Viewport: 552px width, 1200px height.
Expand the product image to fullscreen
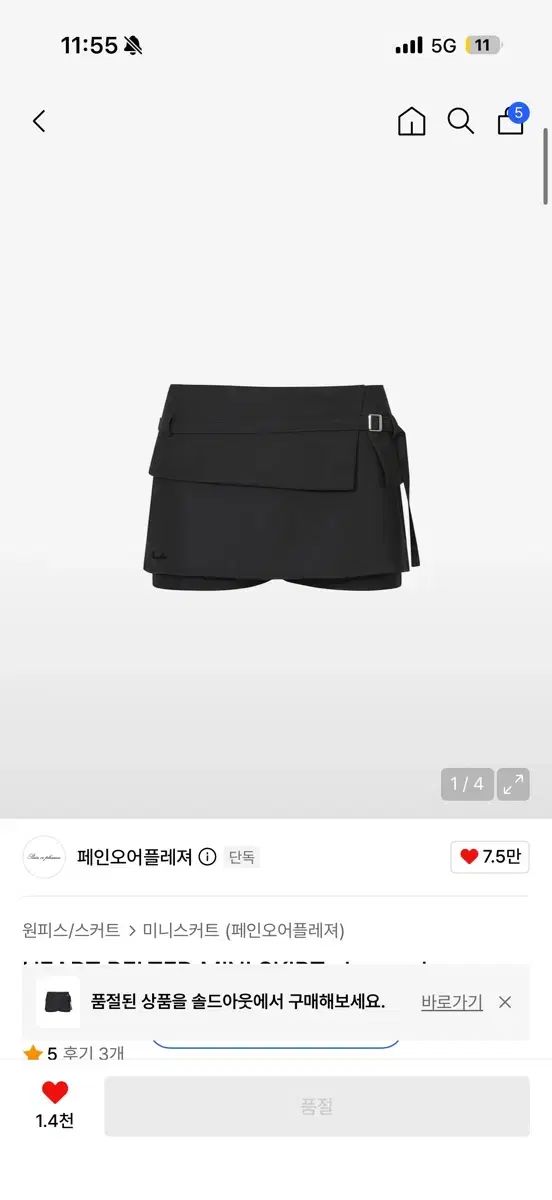tap(514, 784)
